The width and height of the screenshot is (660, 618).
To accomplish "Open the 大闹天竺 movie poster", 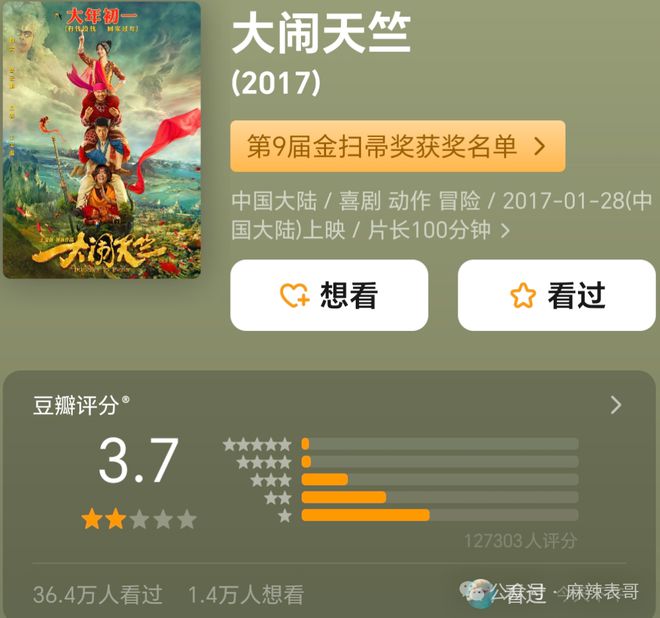I will coord(101,140).
